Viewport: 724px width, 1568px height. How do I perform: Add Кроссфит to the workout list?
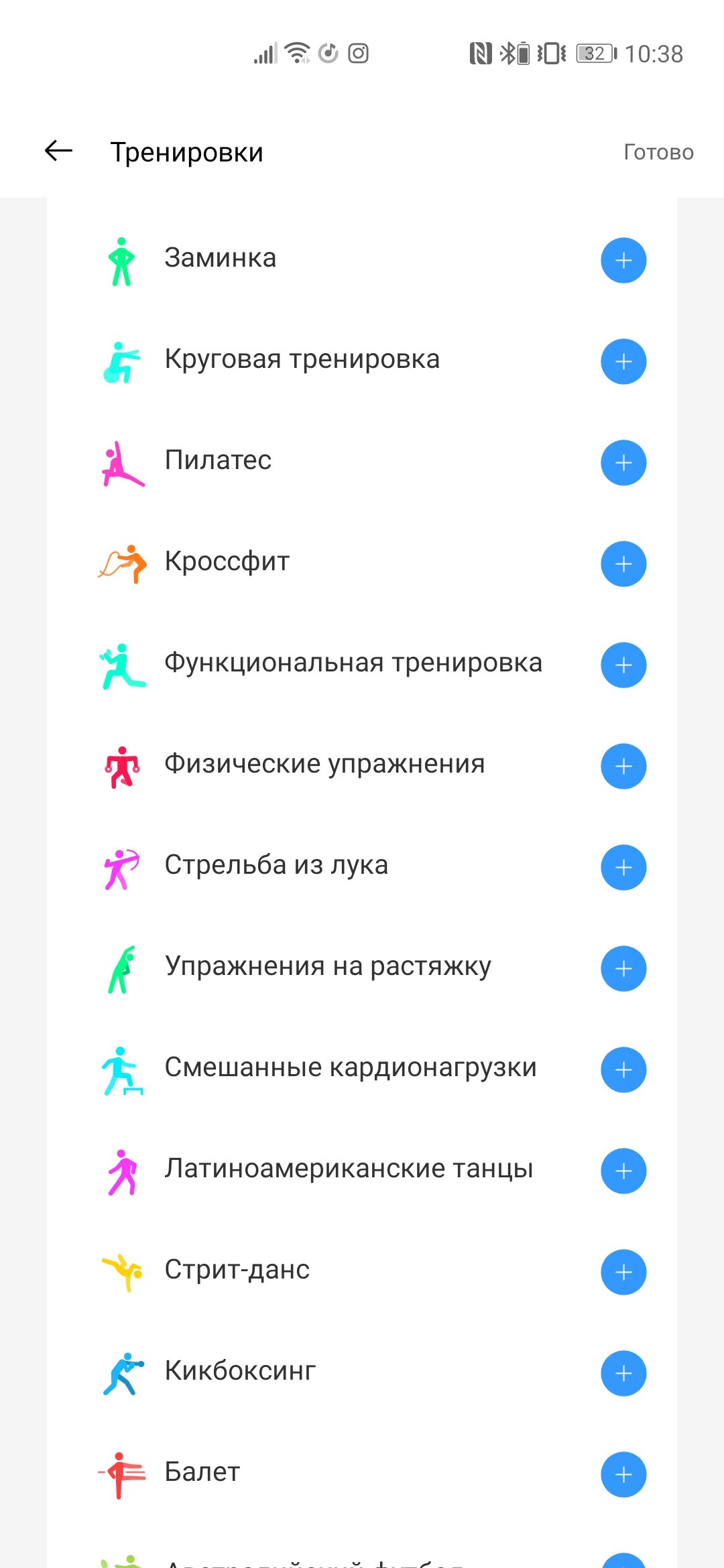click(x=623, y=564)
